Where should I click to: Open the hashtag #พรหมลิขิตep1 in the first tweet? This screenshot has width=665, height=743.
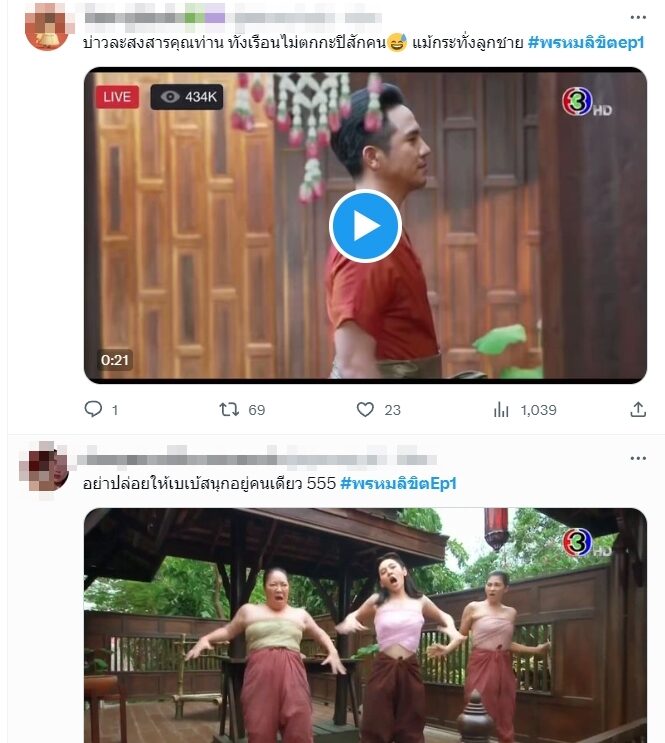(586, 45)
